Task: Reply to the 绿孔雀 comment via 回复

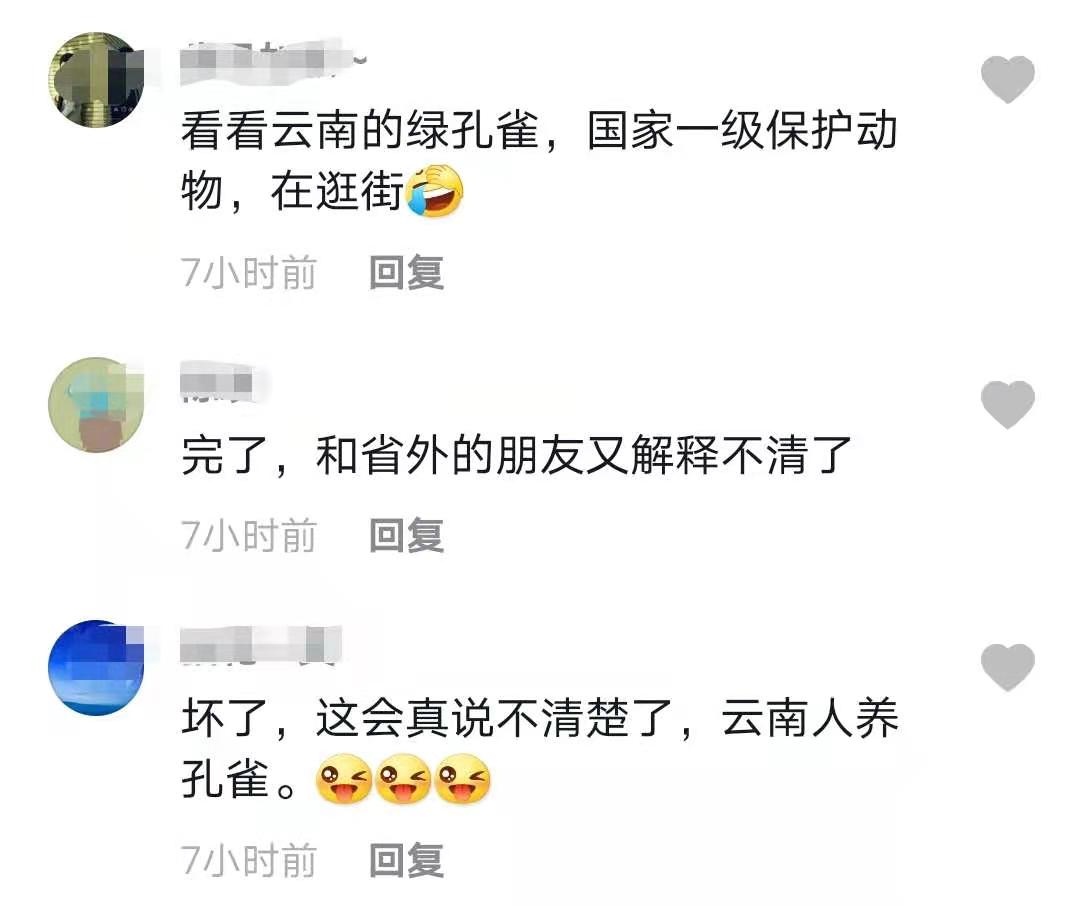Action: coord(406,272)
